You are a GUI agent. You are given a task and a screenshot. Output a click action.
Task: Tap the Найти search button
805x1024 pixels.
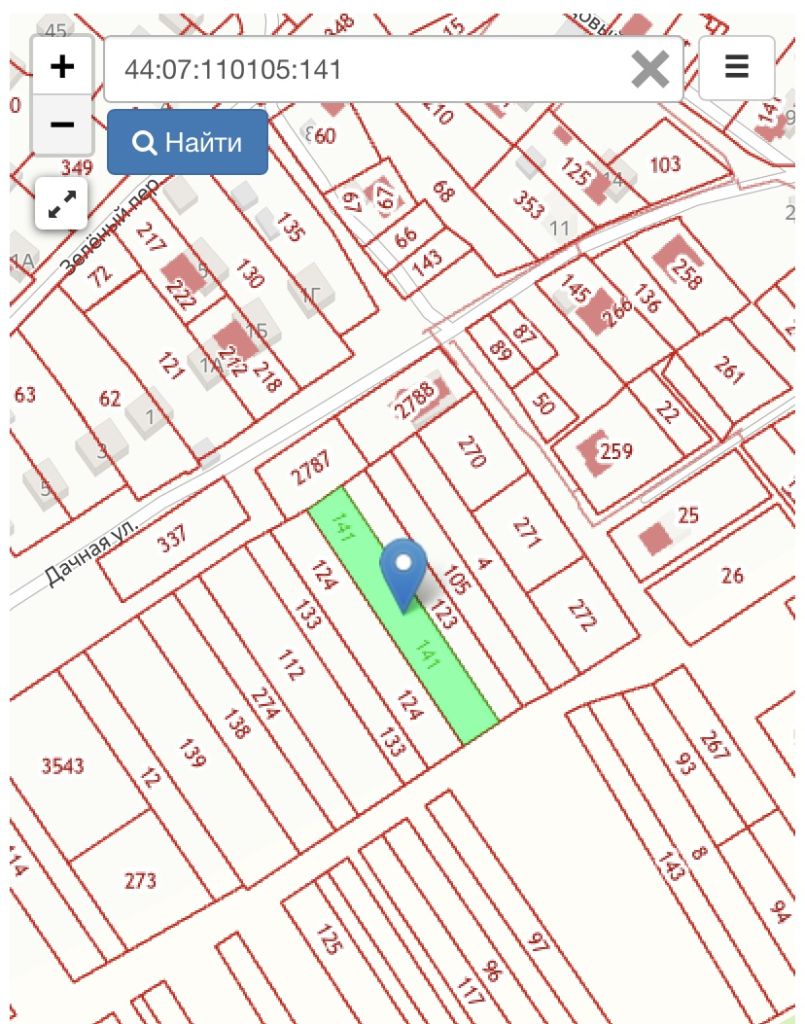tap(187, 142)
